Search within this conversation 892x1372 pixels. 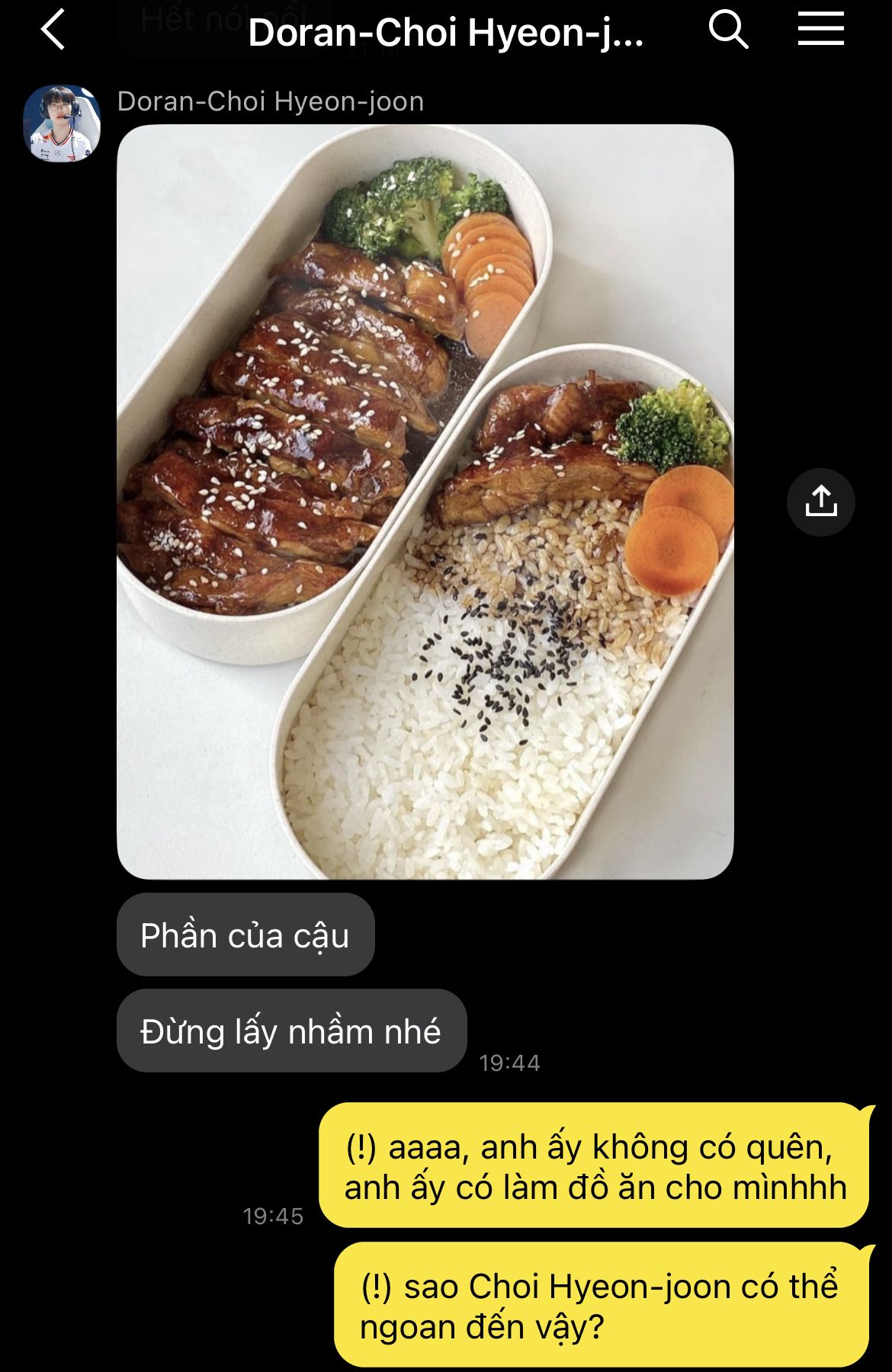coord(728,30)
